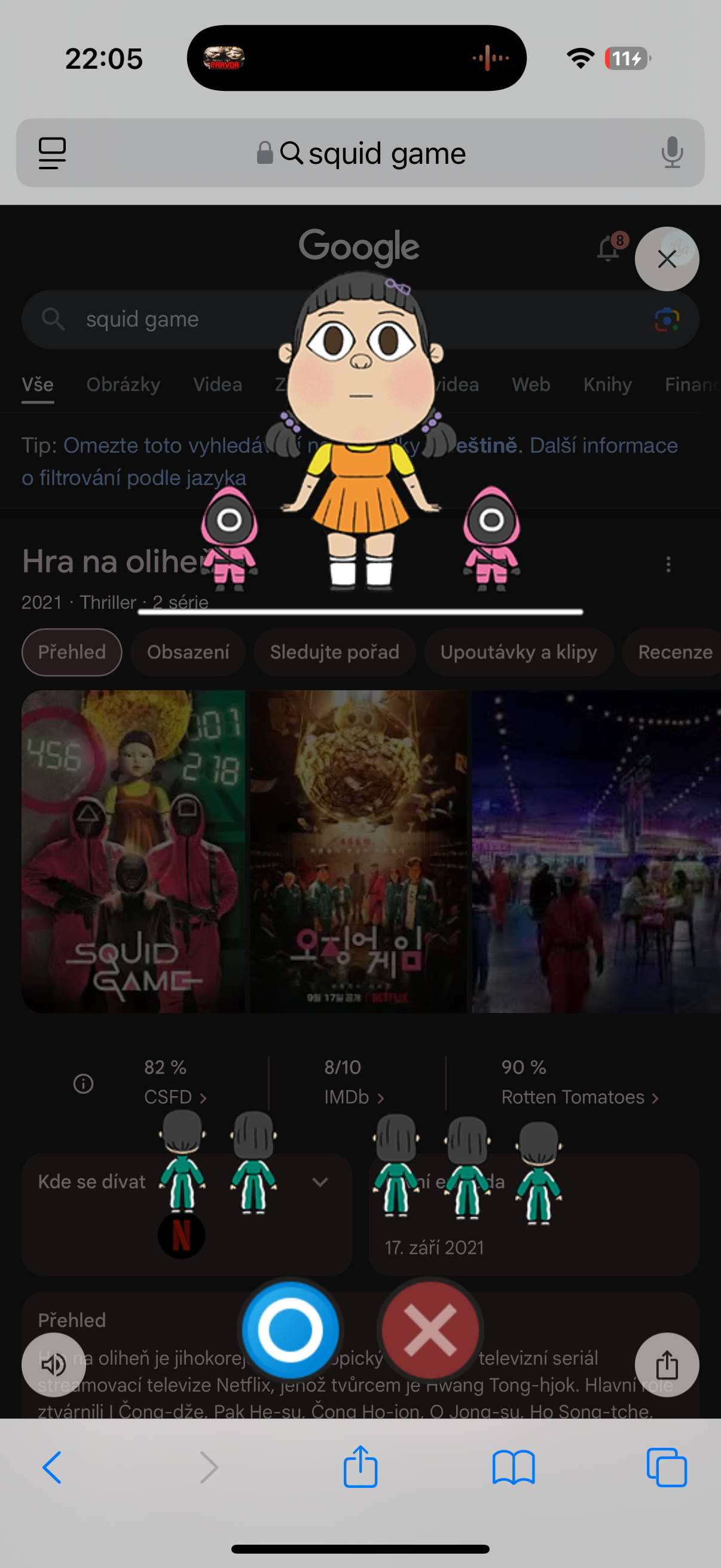Tap the Safari address bar
721x1568 pixels.
tap(360, 152)
